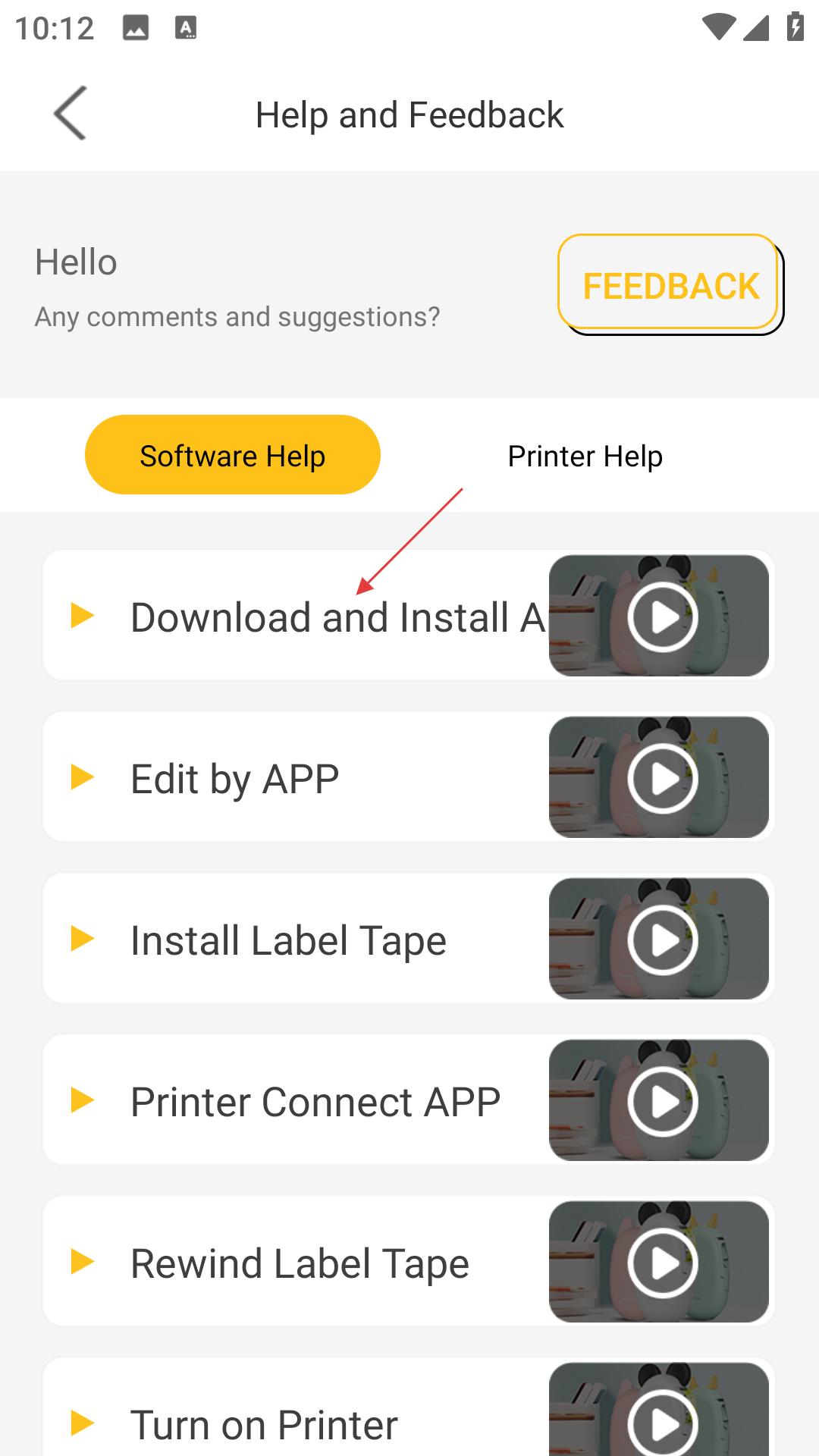Go back from Help and Feedback
This screenshot has width=819, height=1456.
tap(70, 114)
